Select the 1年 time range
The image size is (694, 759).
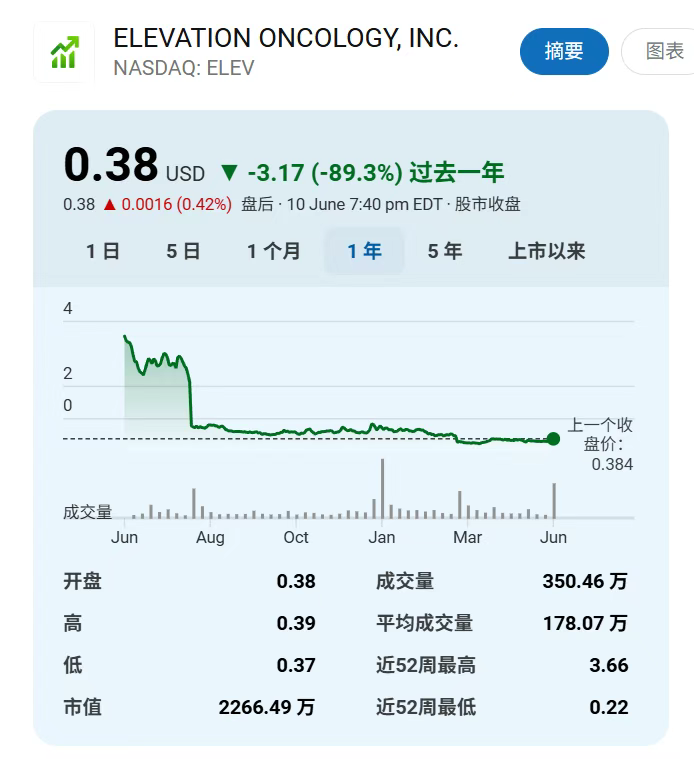click(x=364, y=251)
